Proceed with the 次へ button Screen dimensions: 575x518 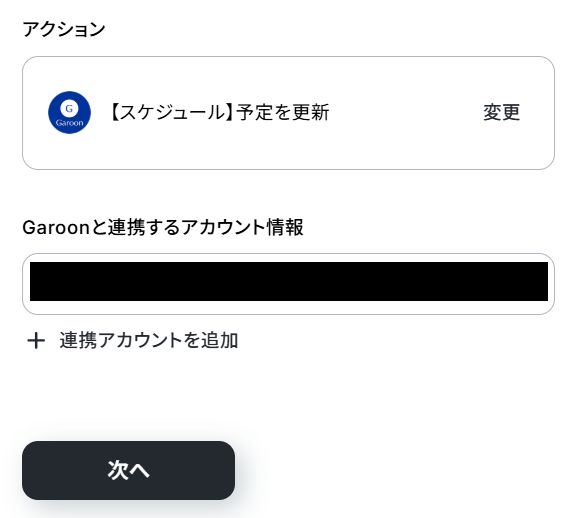pyautogui.click(x=128, y=470)
